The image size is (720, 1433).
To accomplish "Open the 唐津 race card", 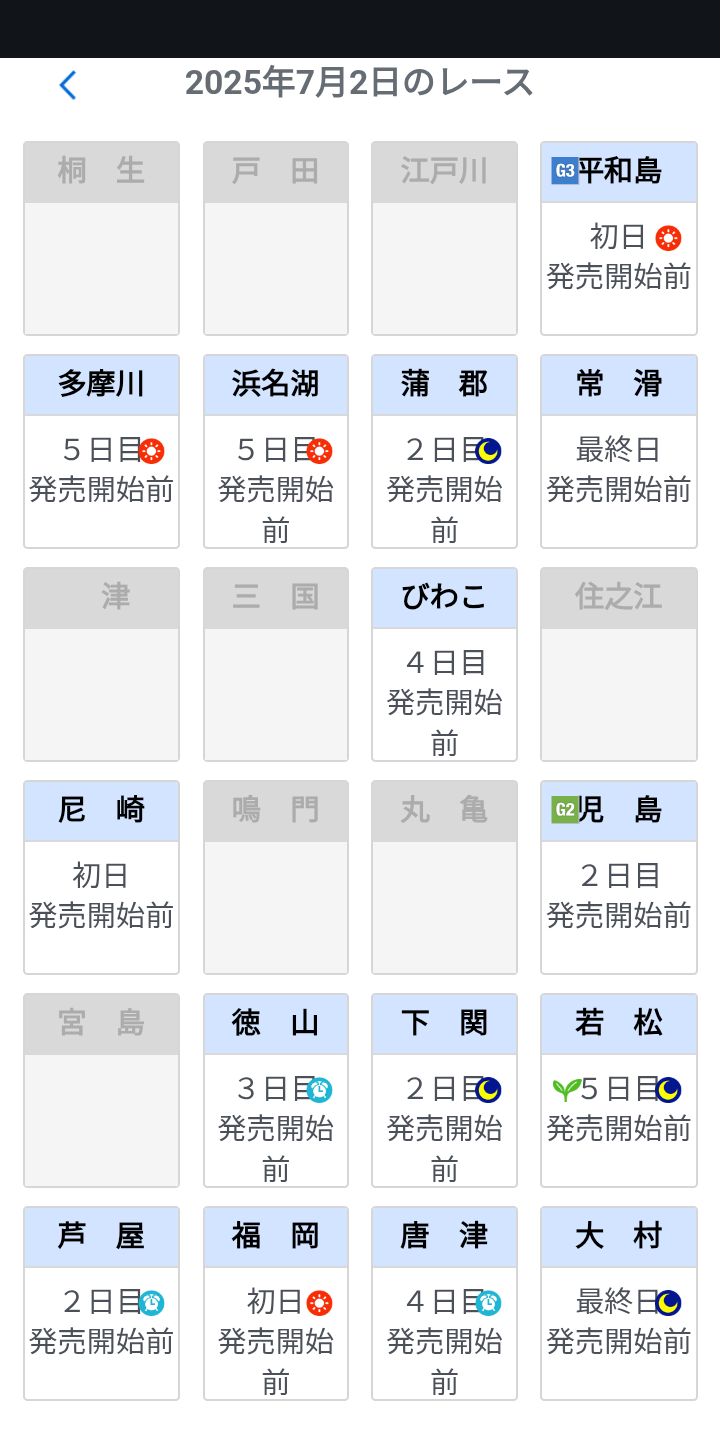I will tap(444, 1304).
